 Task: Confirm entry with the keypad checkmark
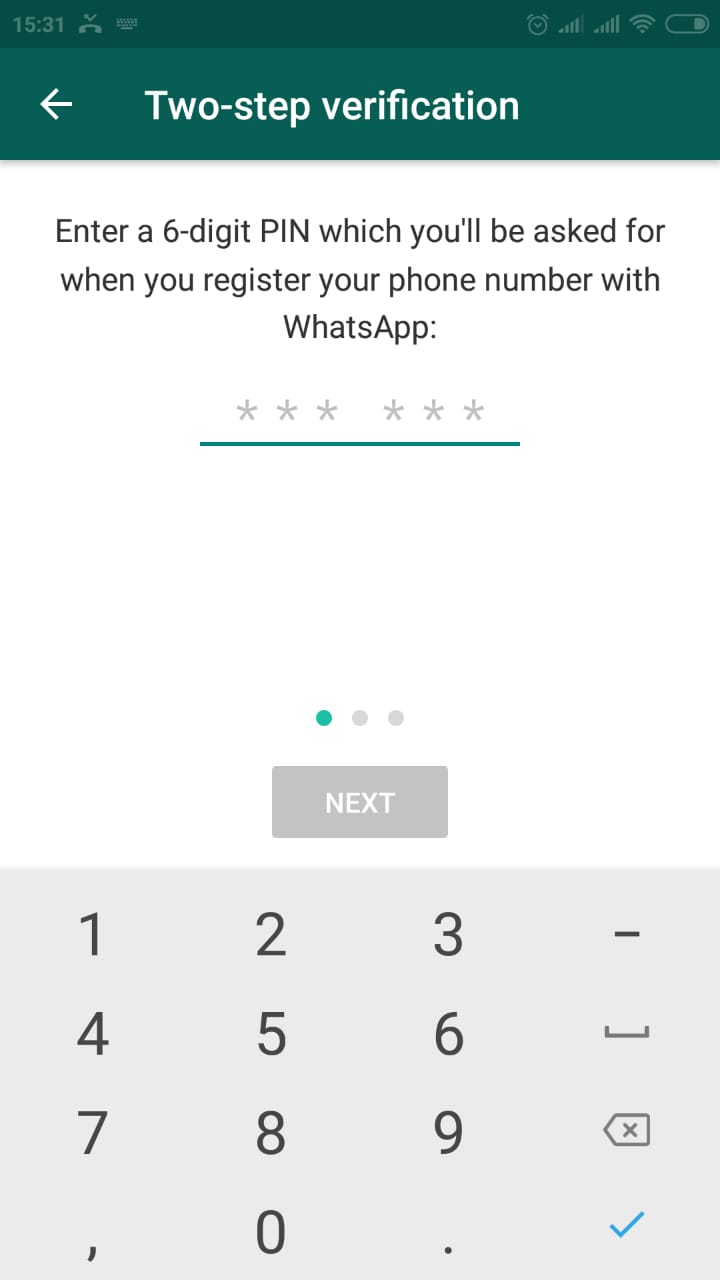coord(627,1226)
